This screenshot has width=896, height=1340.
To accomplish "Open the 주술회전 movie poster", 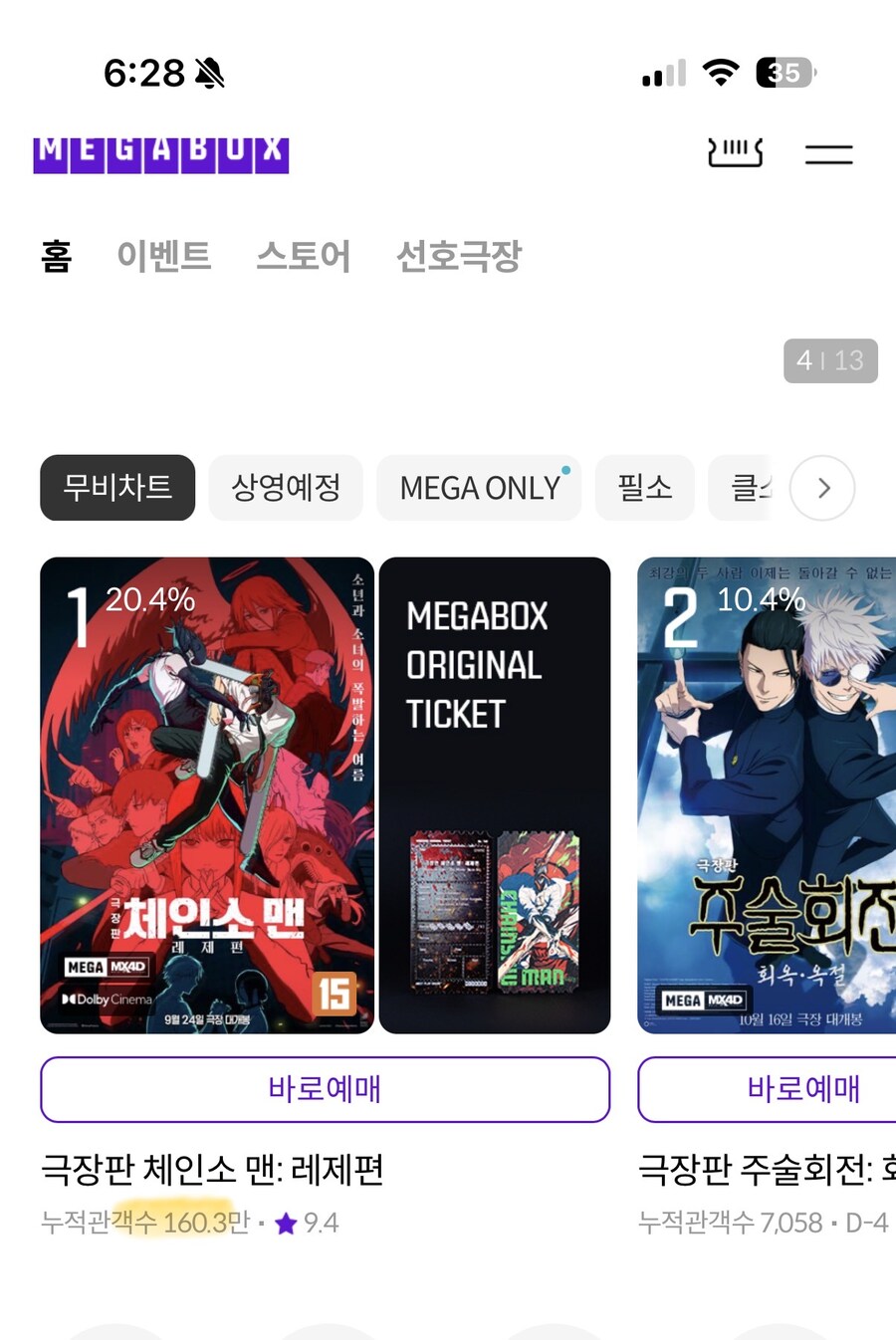I will (767, 794).
